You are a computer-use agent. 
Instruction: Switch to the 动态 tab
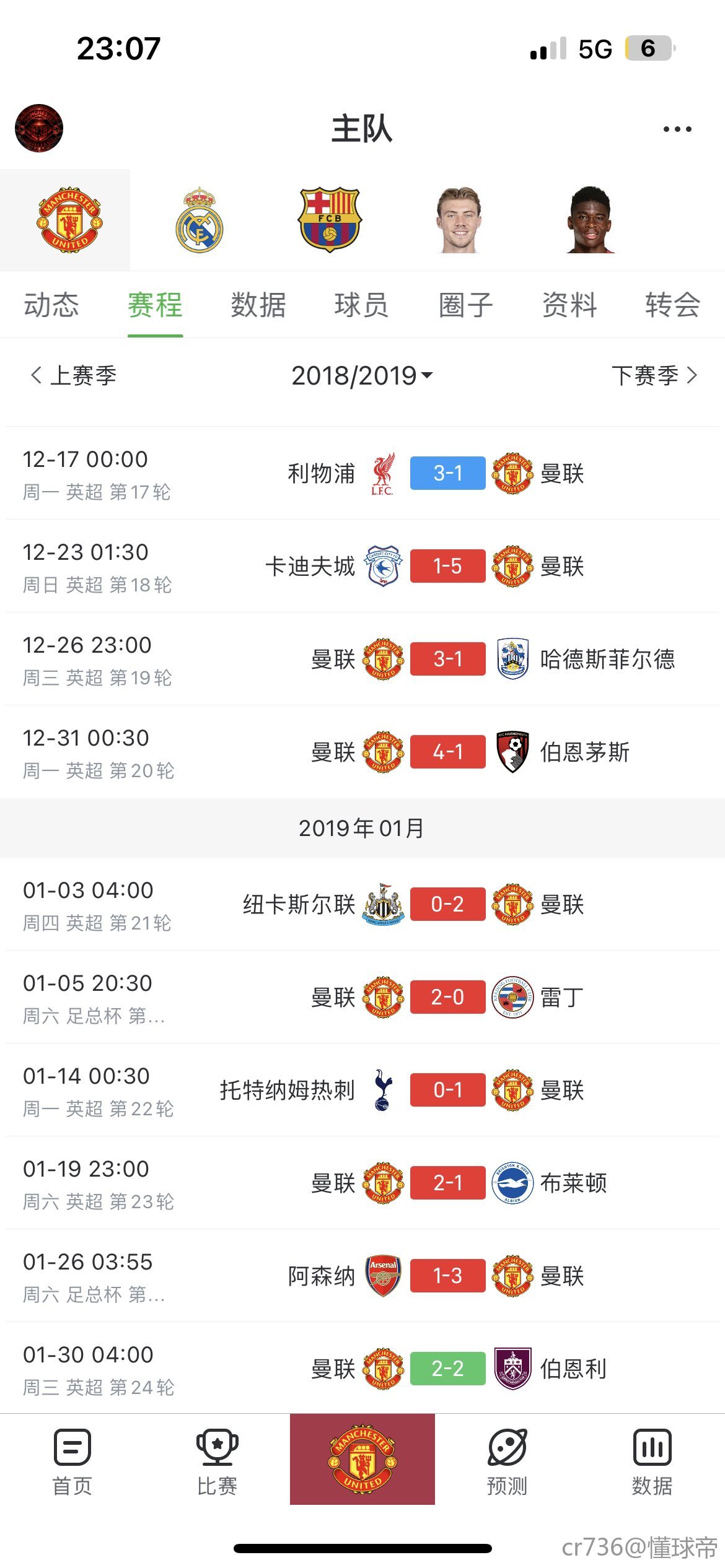click(x=51, y=305)
